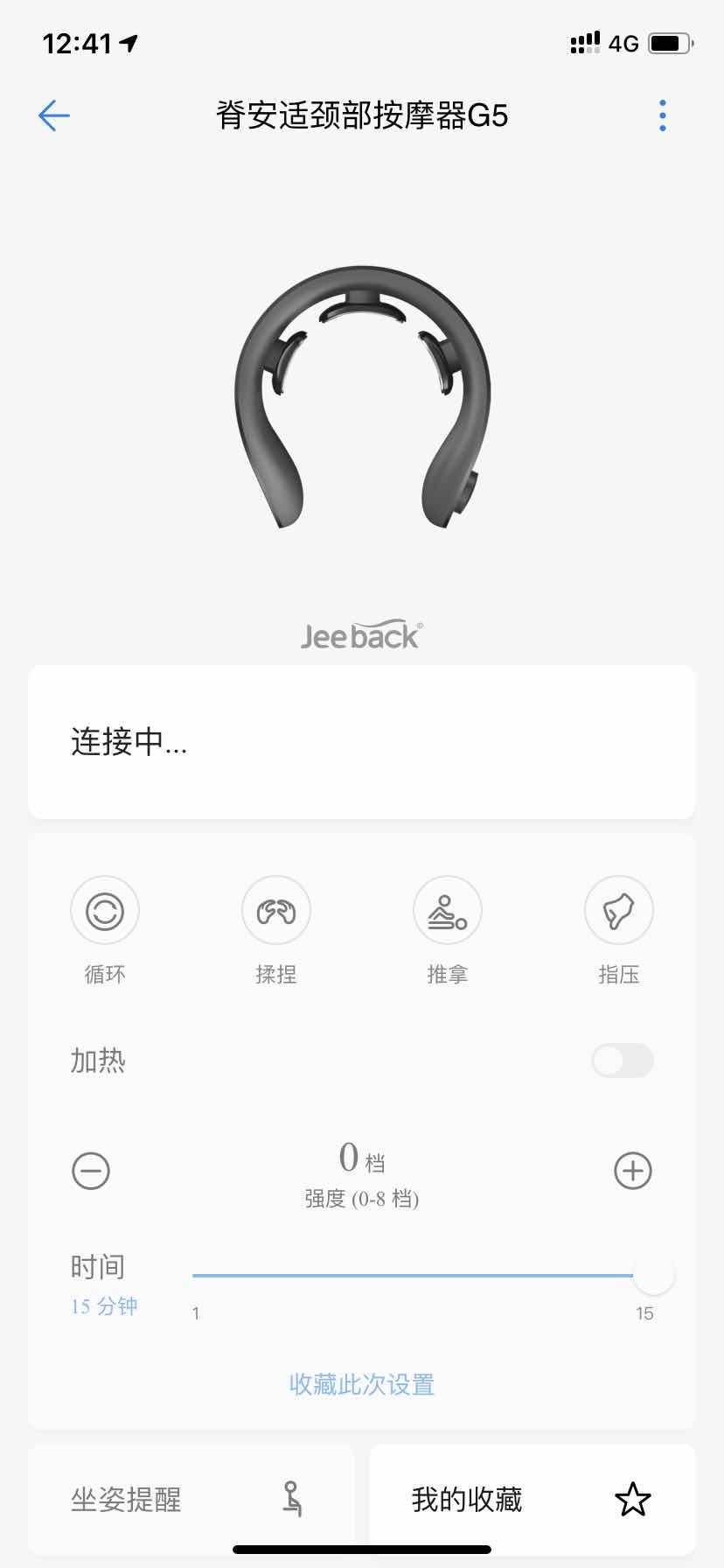724x1568 pixels.
Task: Tap the 连接中 connecting status card
Action: click(x=361, y=742)
